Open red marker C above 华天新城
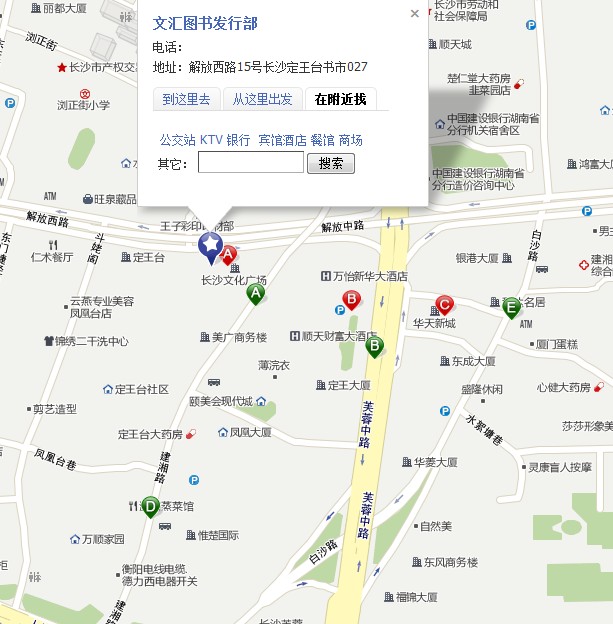 pos(445,303)
